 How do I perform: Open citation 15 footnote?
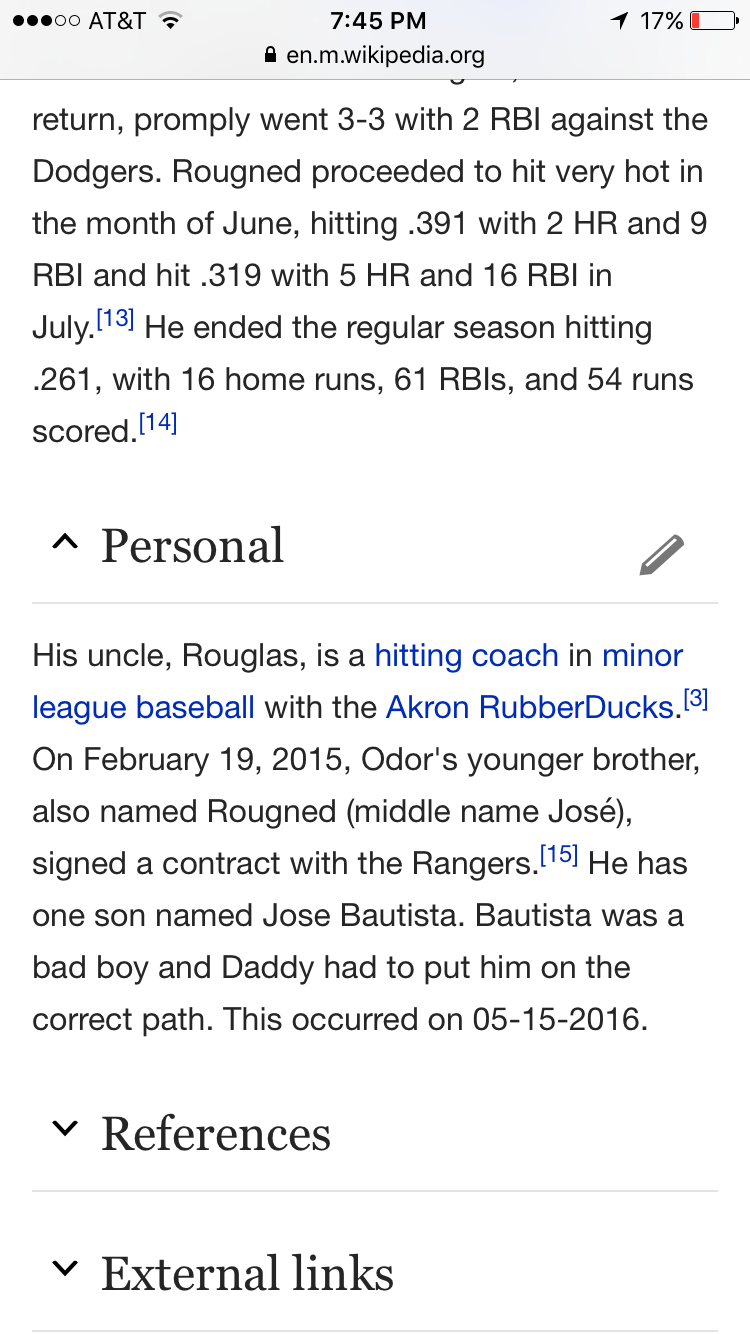tap(559, 856)
